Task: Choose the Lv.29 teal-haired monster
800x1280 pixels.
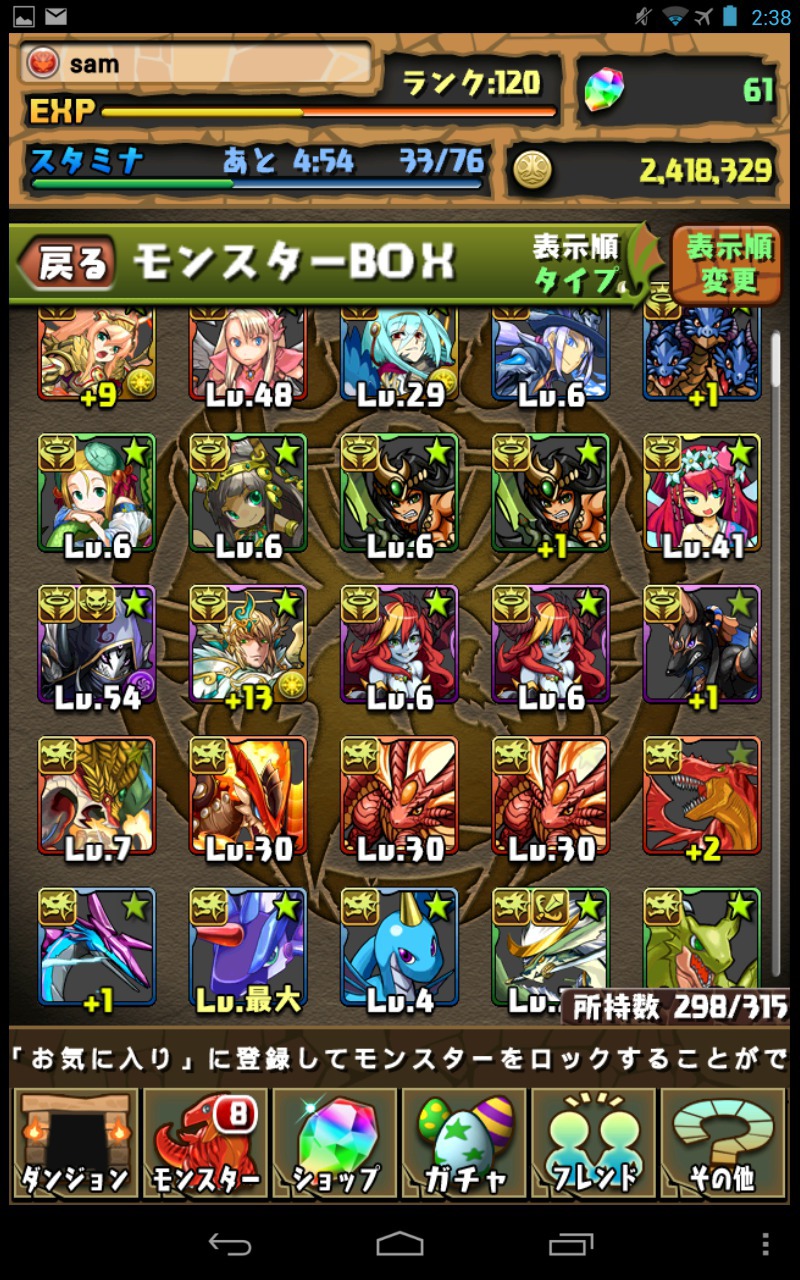Action: click(399, 358)
